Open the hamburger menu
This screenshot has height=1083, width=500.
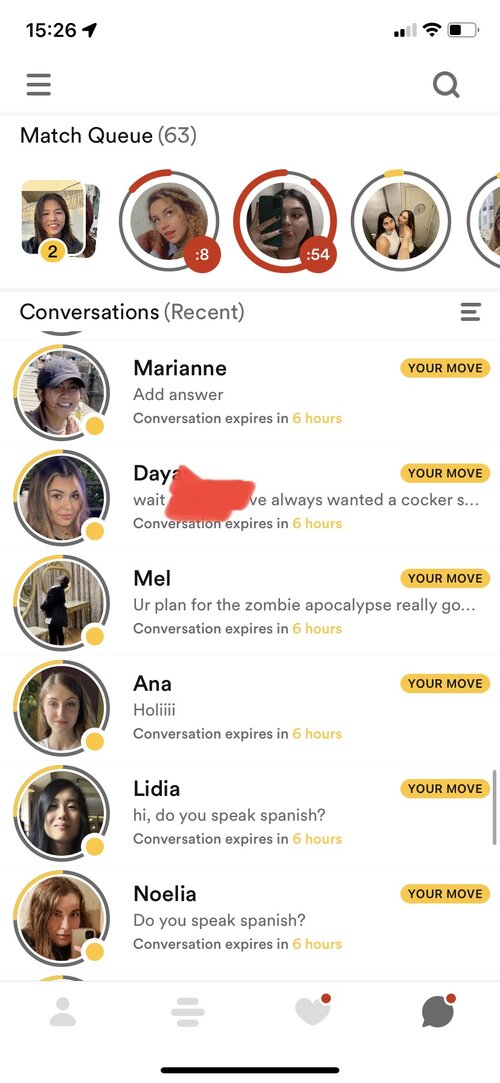click(x=39, y=84)
